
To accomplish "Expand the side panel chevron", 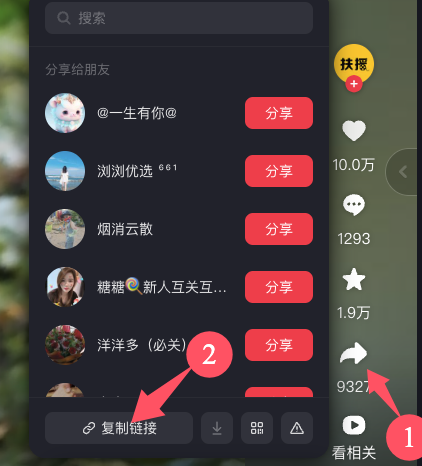I will pyautogui.click(x=403, y=172).
